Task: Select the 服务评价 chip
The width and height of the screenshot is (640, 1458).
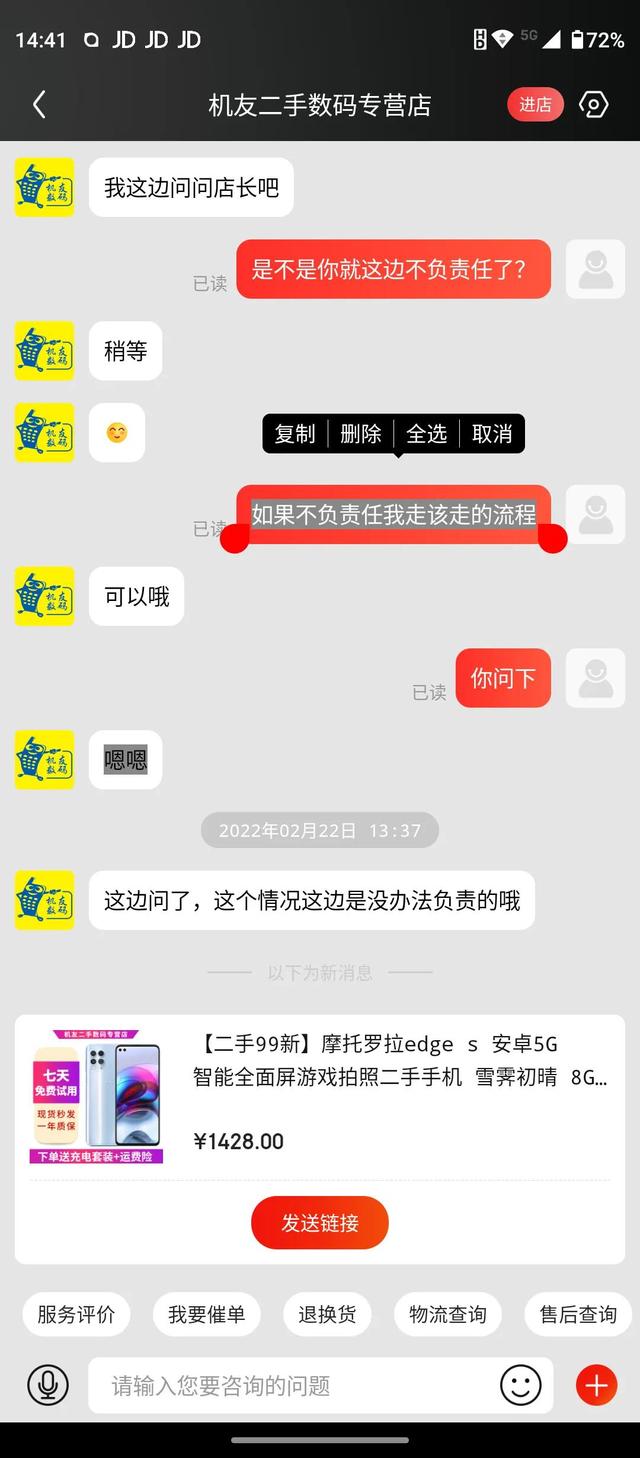Action: 76,1314
